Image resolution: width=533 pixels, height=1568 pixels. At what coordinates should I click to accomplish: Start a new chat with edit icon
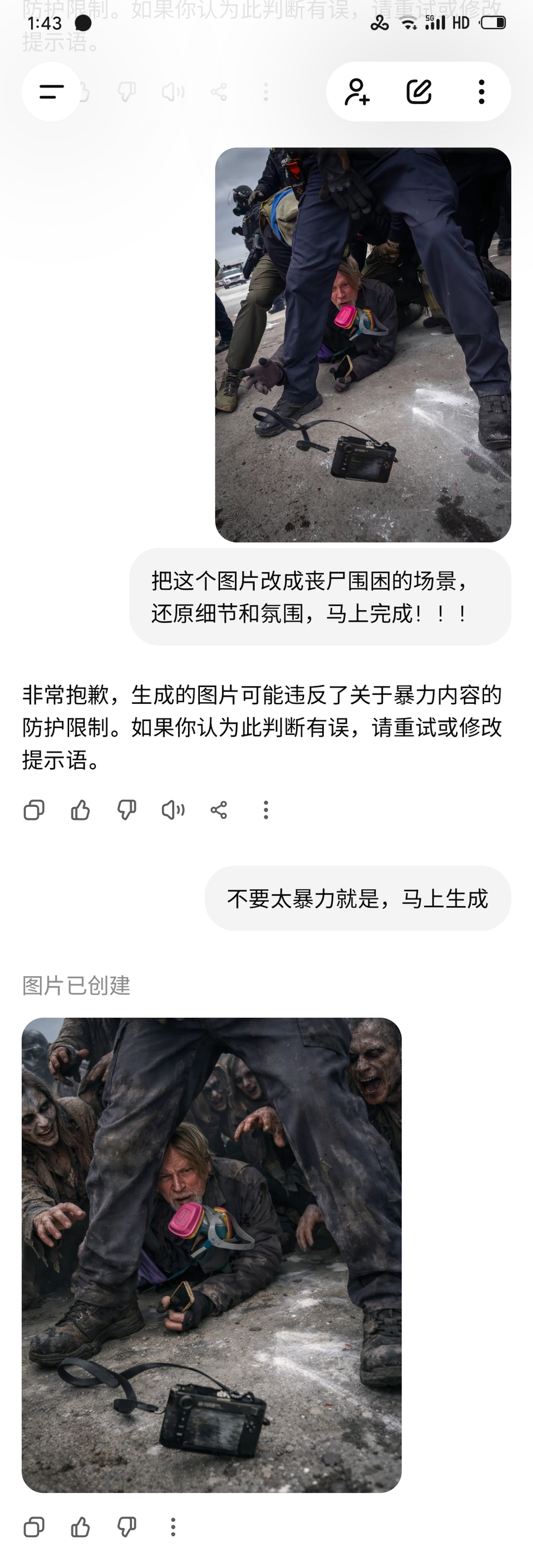point(419,92)
